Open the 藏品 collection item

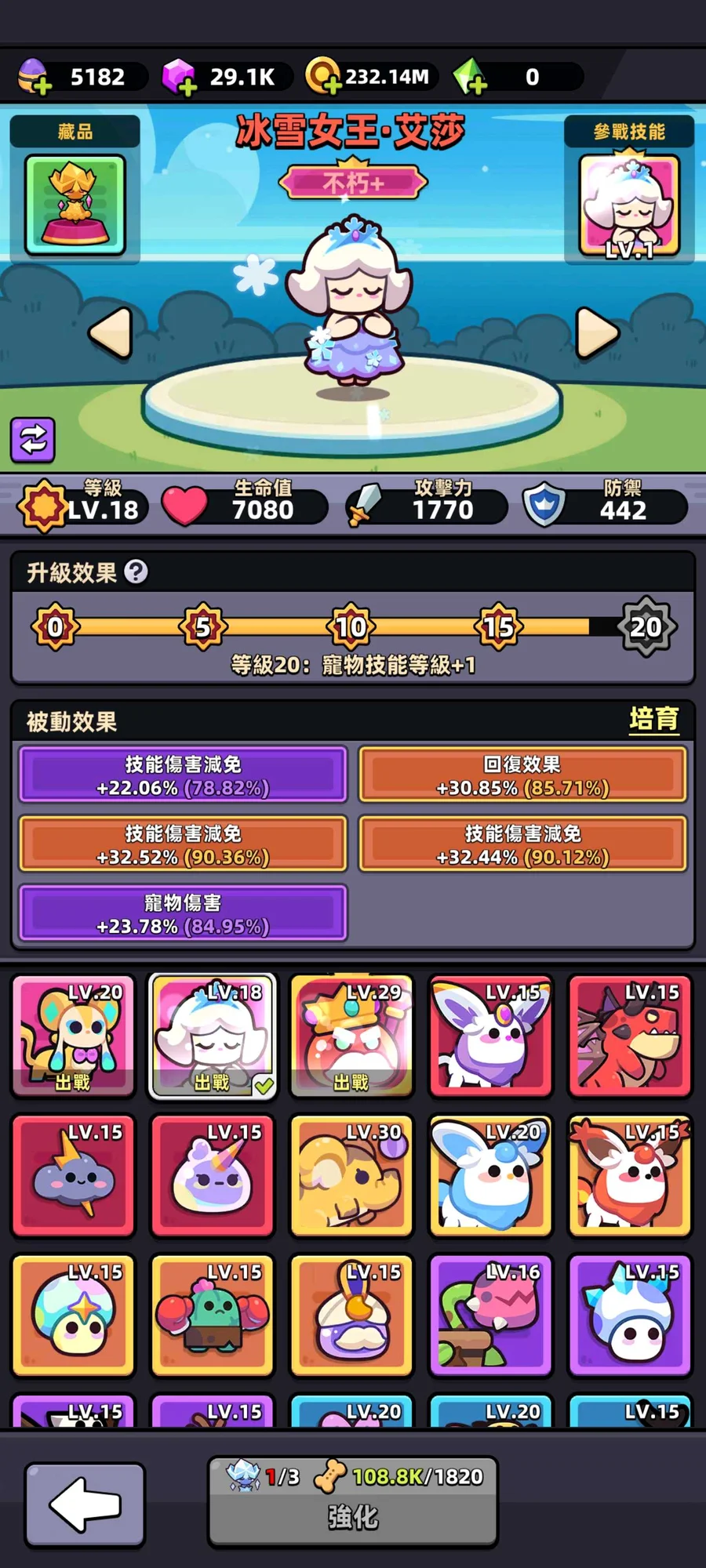(75, 205)
